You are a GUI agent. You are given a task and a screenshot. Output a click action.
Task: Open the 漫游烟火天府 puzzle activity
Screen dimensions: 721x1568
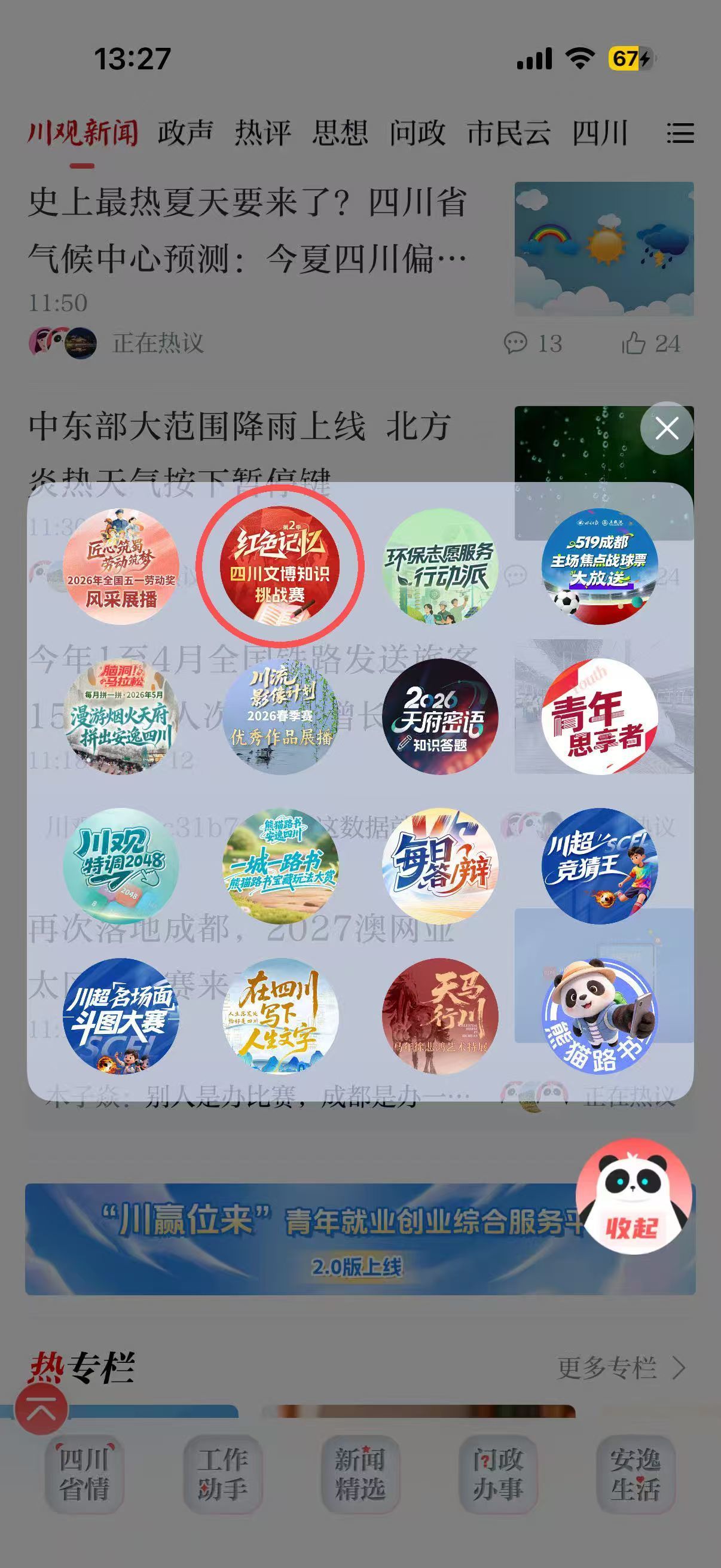[x=121, y=716]
